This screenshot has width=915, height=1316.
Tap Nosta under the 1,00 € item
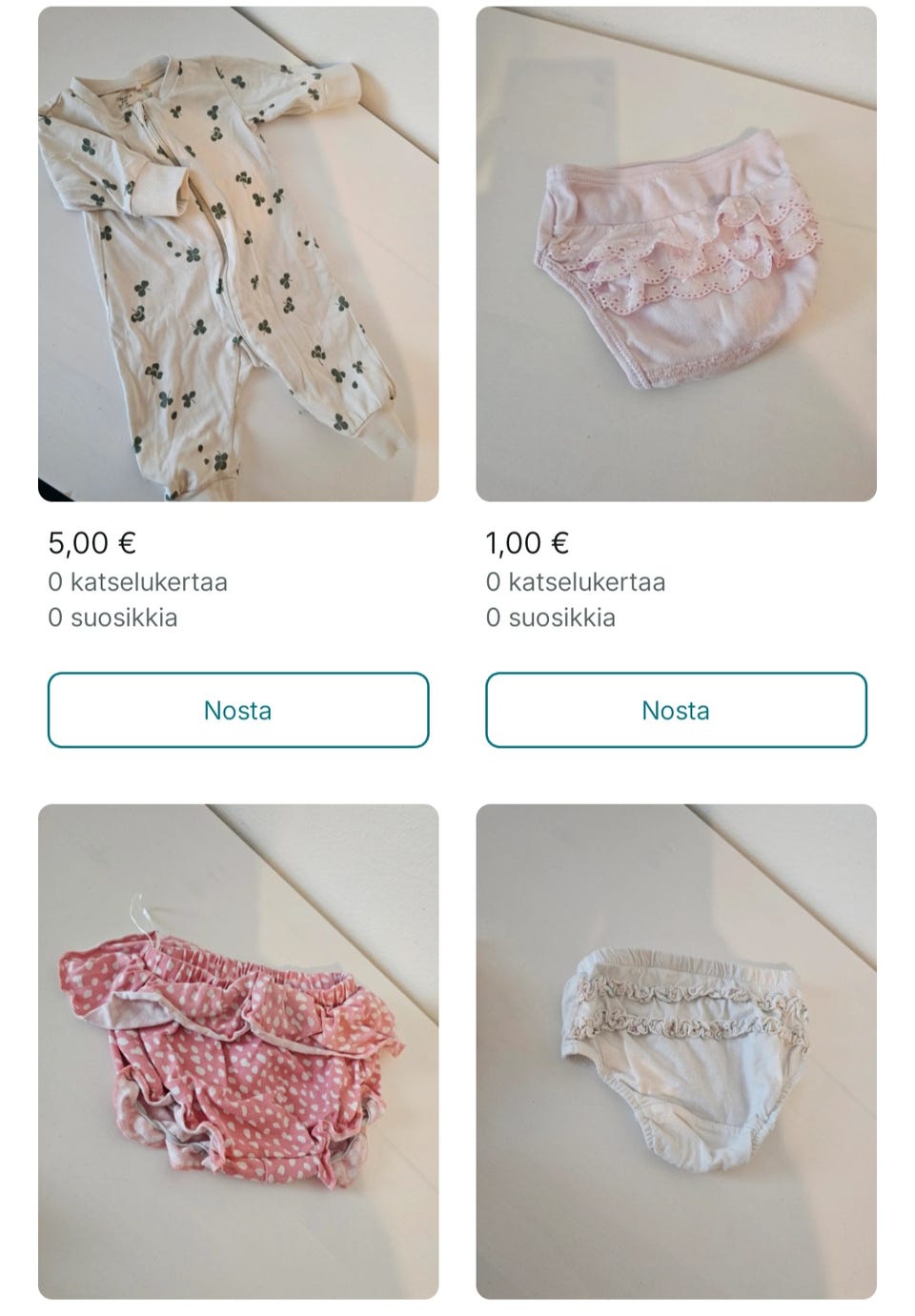pyautogui.click(x=676, y=710)
